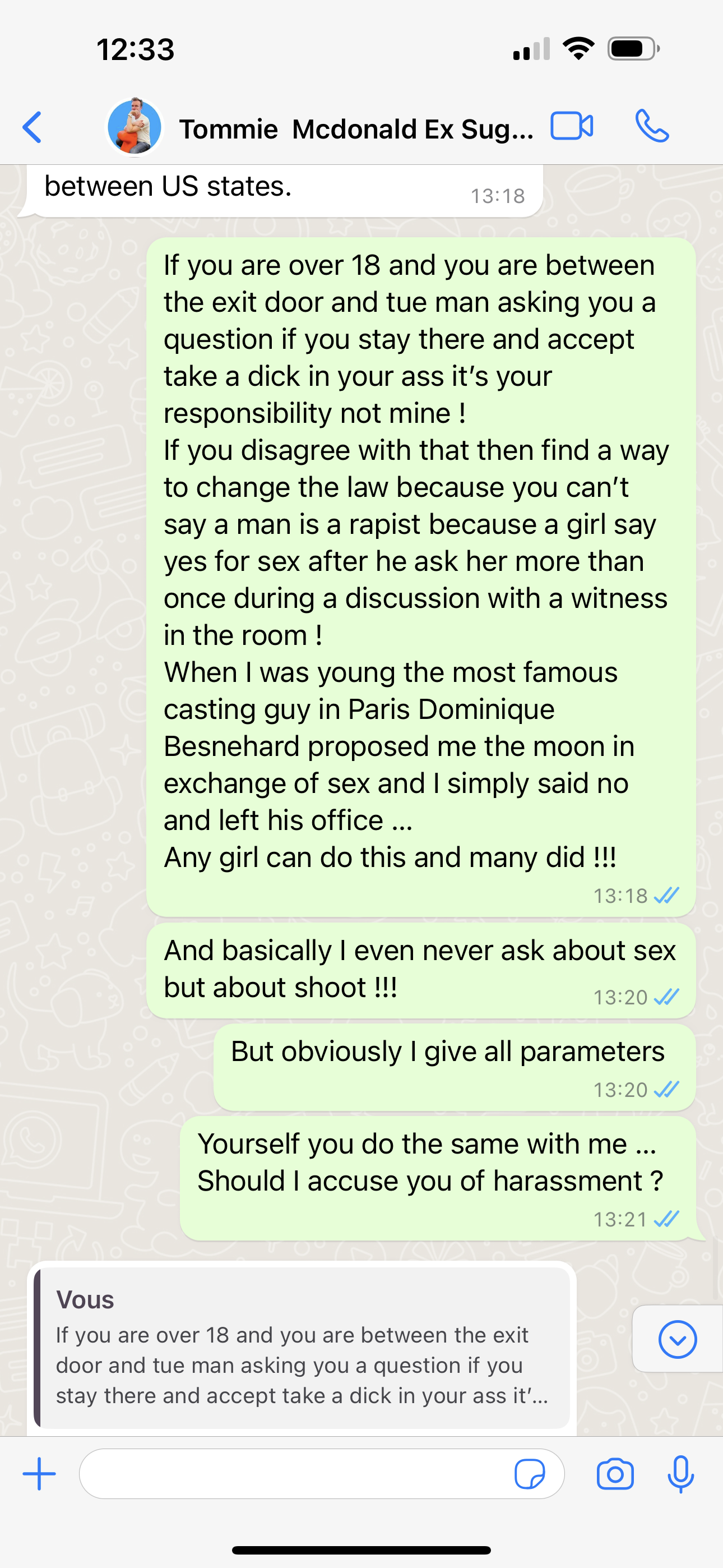Image resolution: width=723 pixels, height=1568 pixels.
Task: Tap the microphone to record a voice message
Action: [680, 1474]
